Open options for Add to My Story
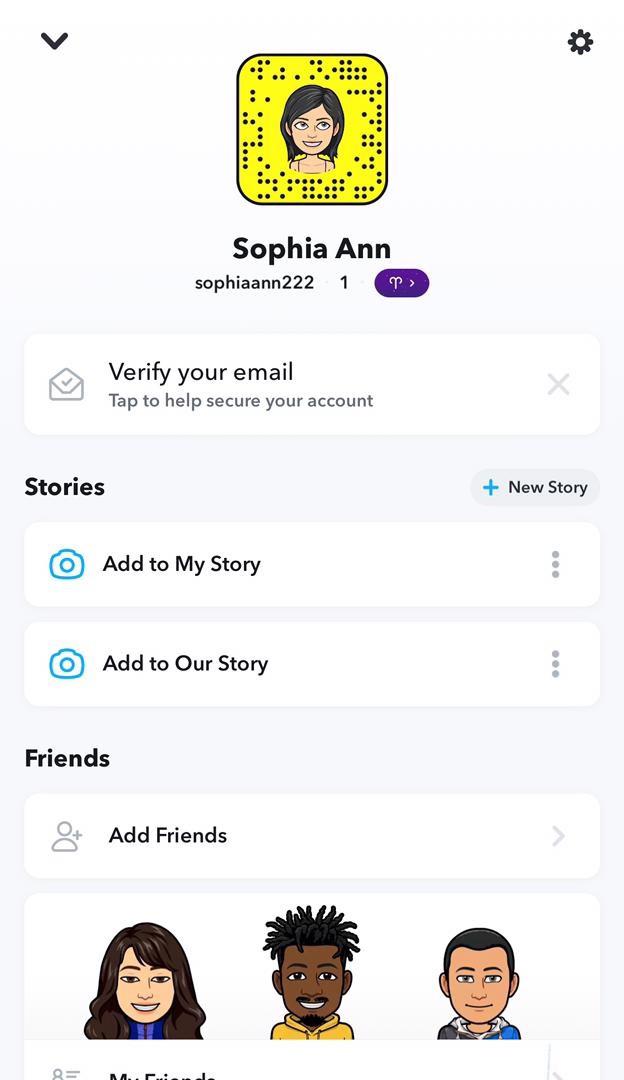The image size is (624, 1080). (555, 564)
